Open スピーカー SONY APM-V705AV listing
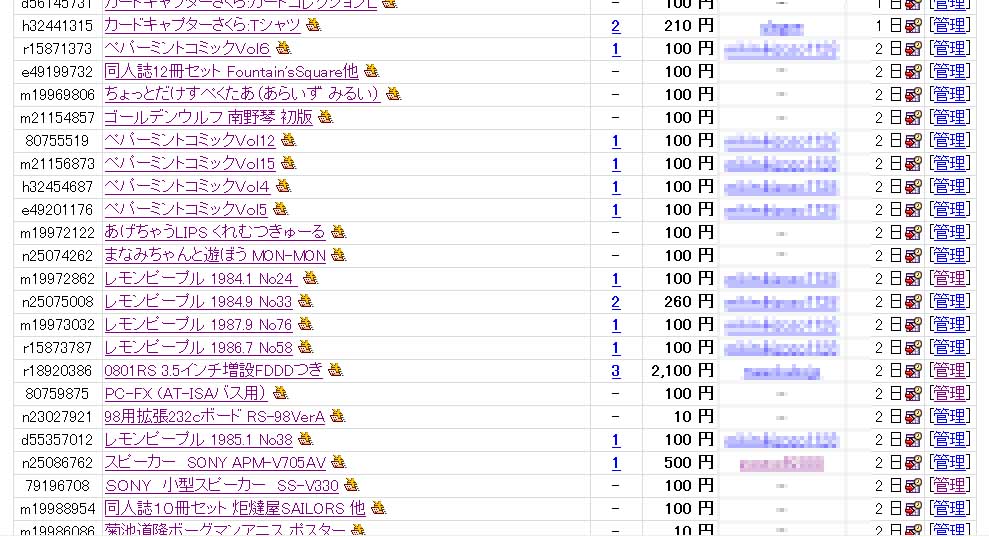The height and width of the screenshot is (537, 989). pyautogui.click(x=215, y=462)
